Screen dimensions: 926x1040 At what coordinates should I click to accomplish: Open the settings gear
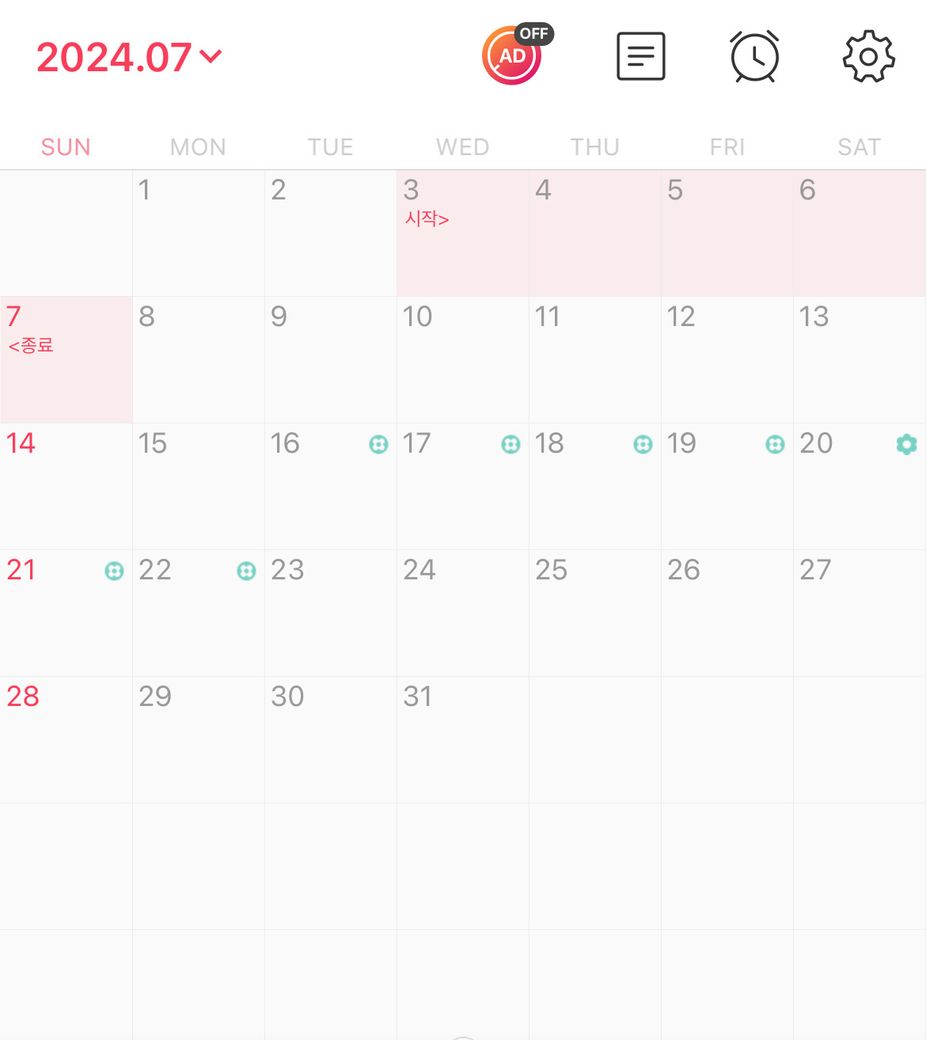pos(868,57)
